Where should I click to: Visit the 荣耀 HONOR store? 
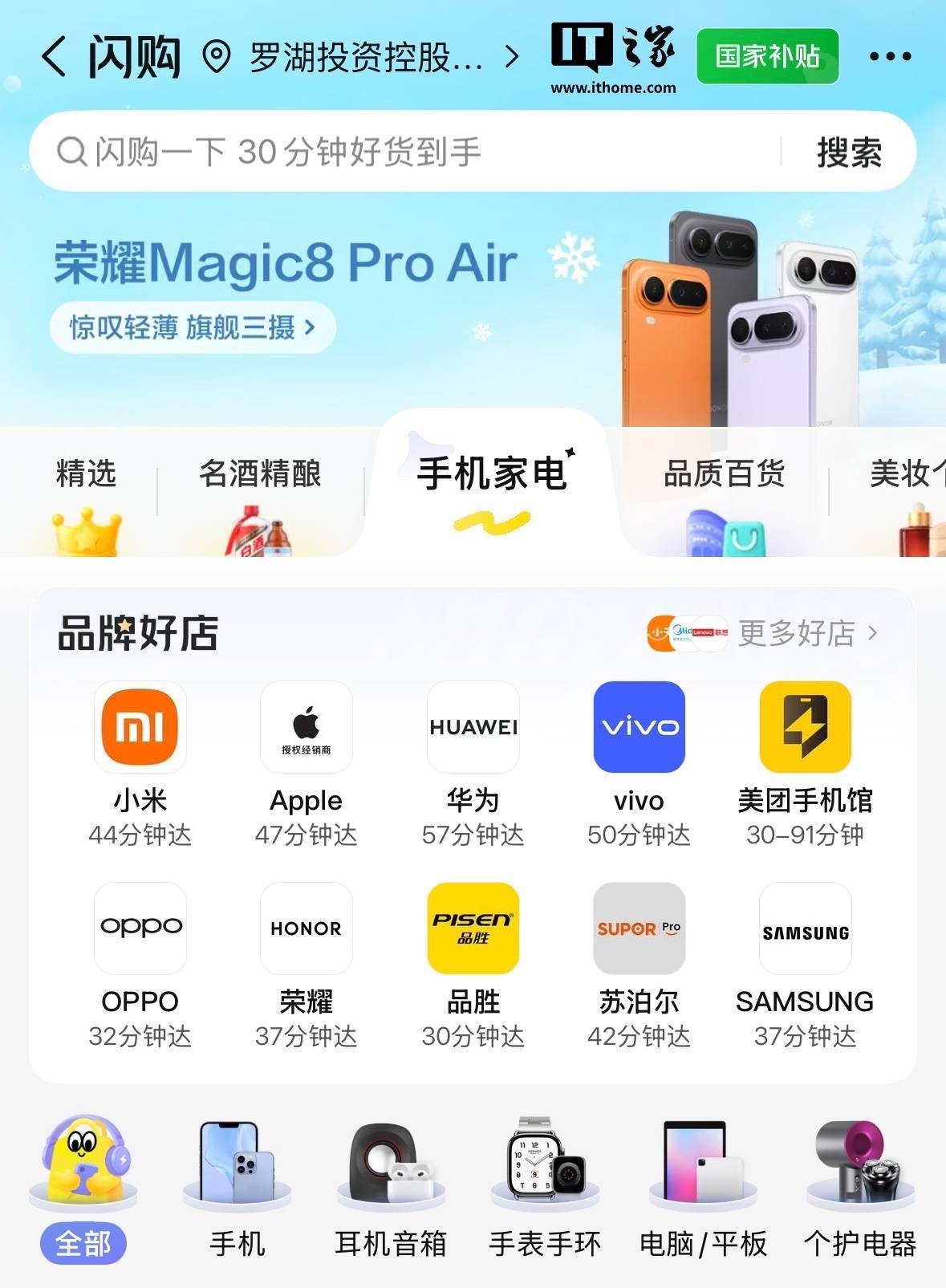click(x=306, y=964)
